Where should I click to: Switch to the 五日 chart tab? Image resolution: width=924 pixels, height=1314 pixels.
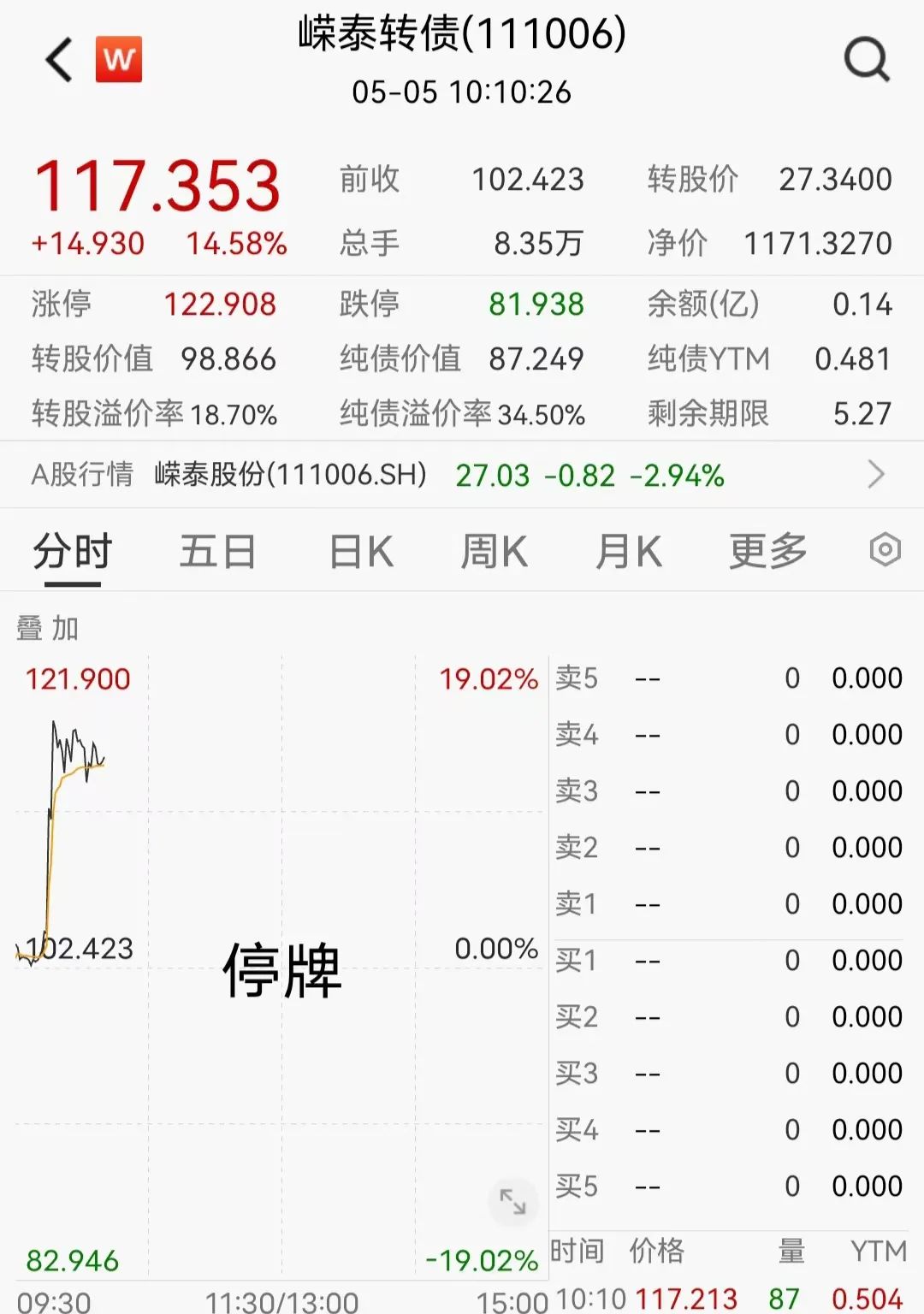pos(218,552)
